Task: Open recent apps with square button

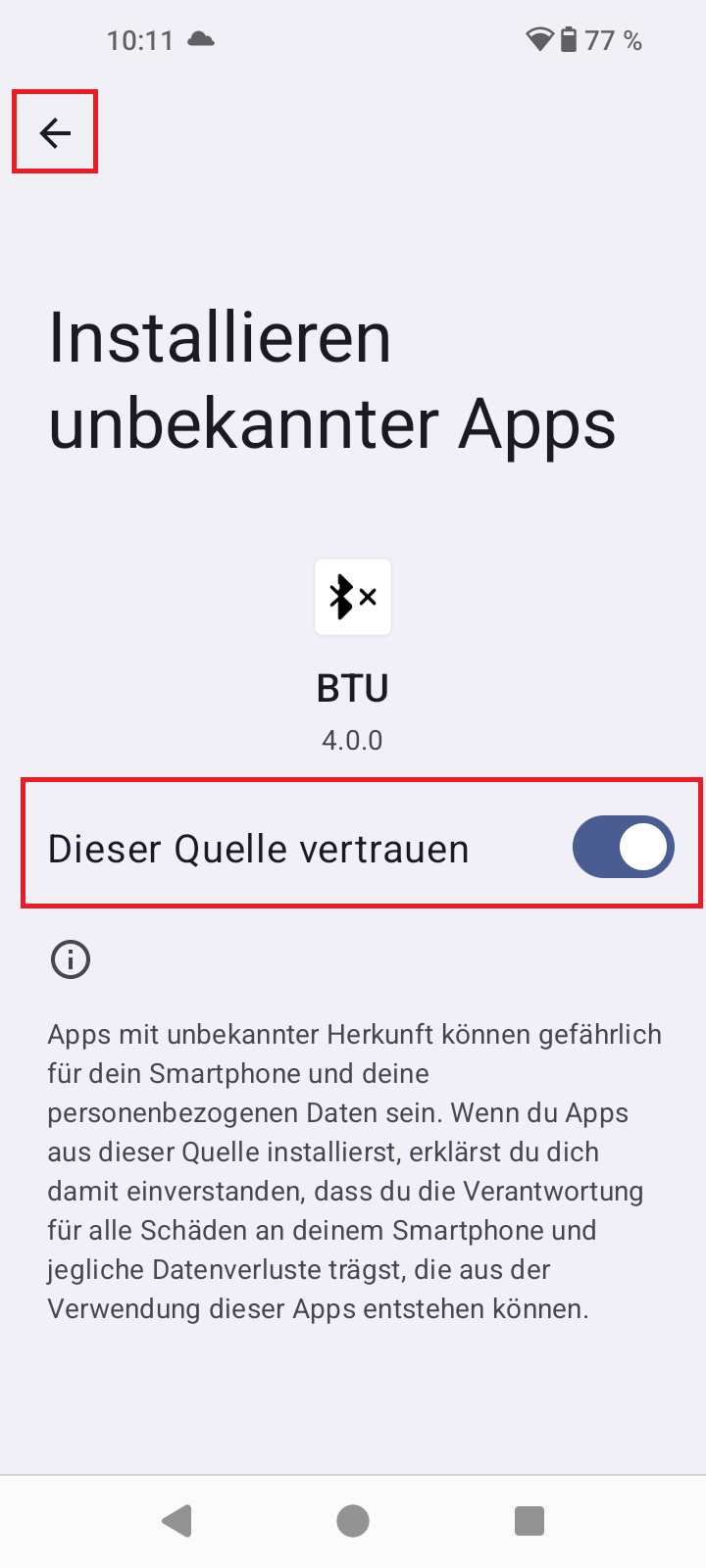Action: pyautogui.click(x=529, y=1520)
